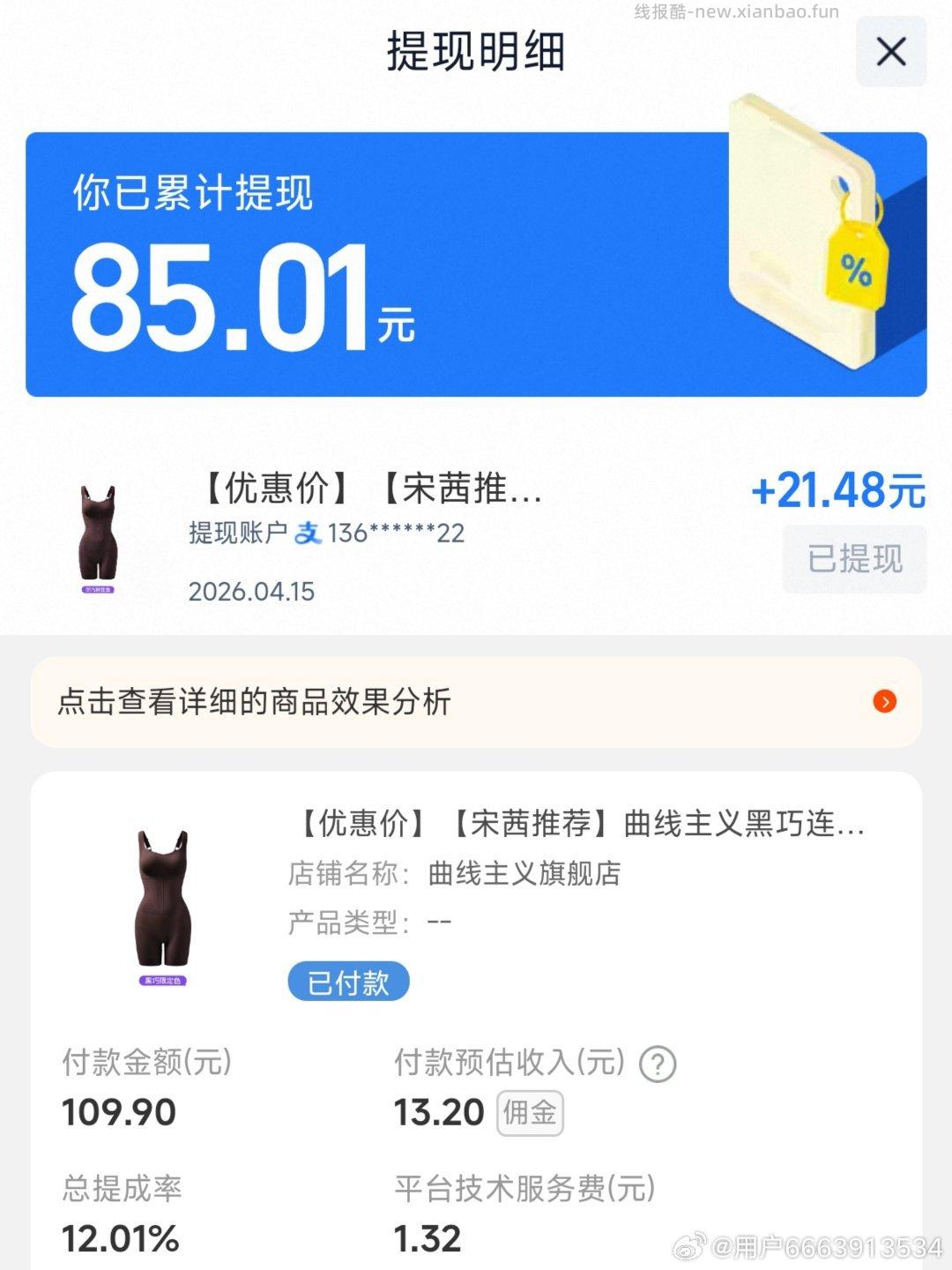Open 点击查看详细的商品效果分析

(x=254, y=704)
